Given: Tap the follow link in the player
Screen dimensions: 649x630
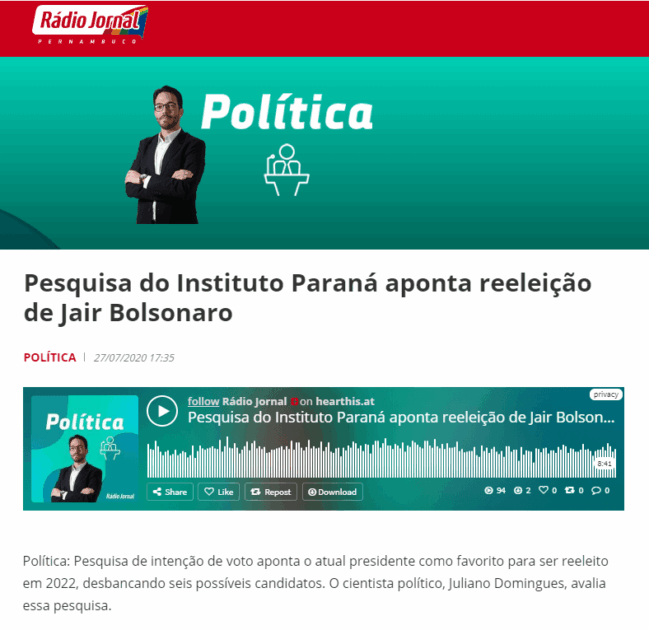Looking at the screenshot, I should (203, 401).
